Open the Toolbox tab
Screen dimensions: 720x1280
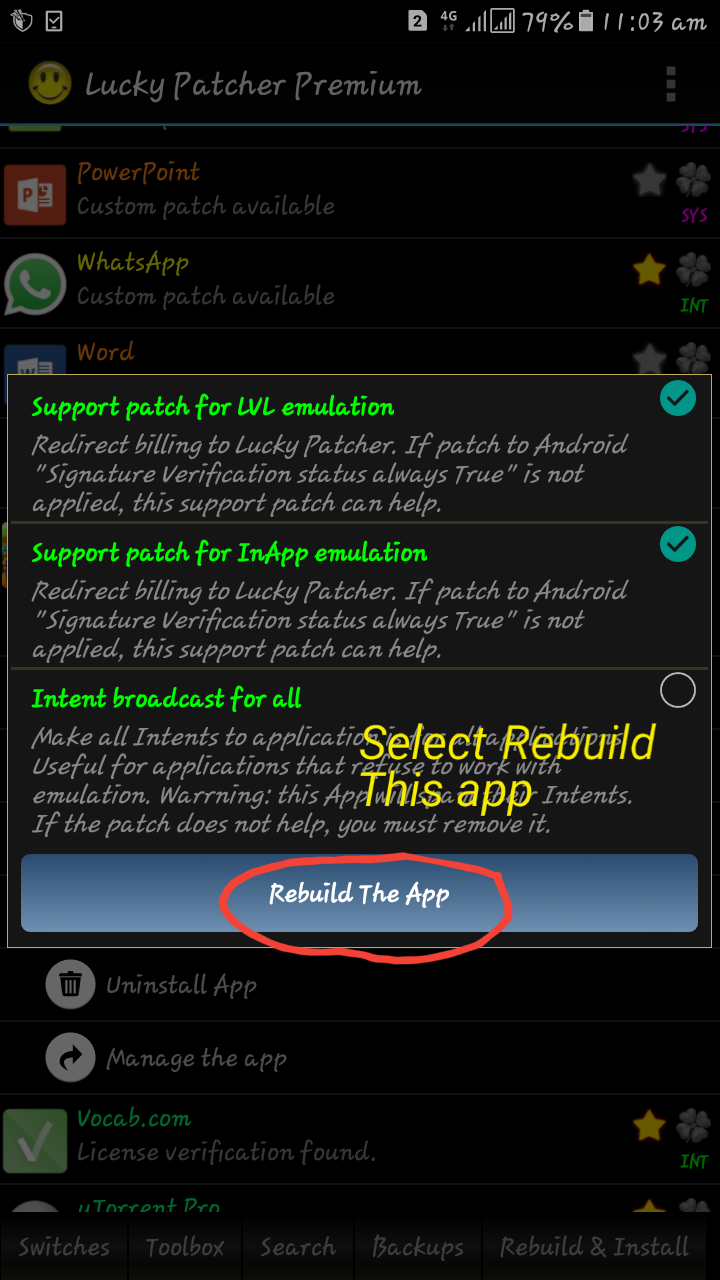[185, 1247]
